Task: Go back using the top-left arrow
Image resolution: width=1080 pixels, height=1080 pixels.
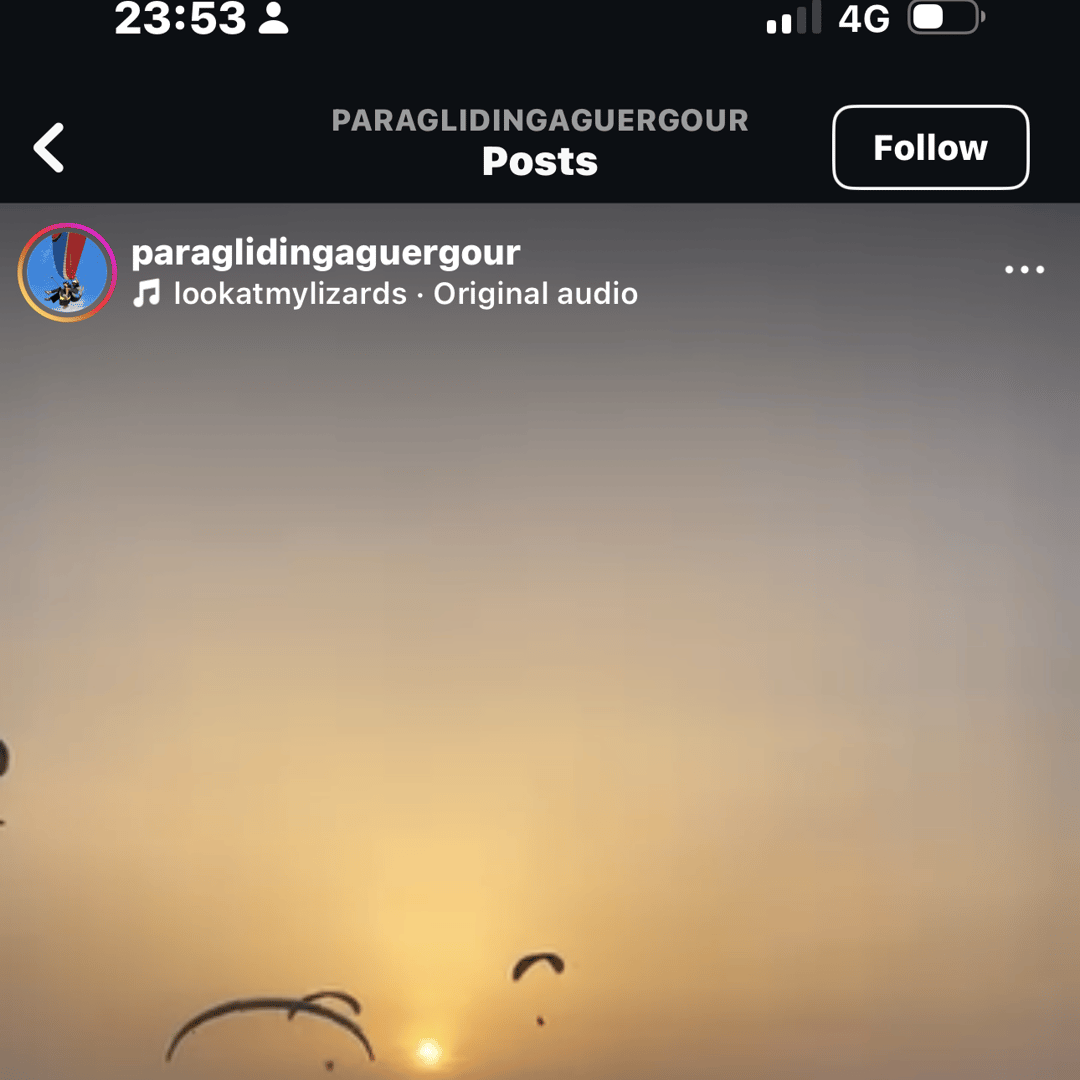Action: tap(49, 148)
